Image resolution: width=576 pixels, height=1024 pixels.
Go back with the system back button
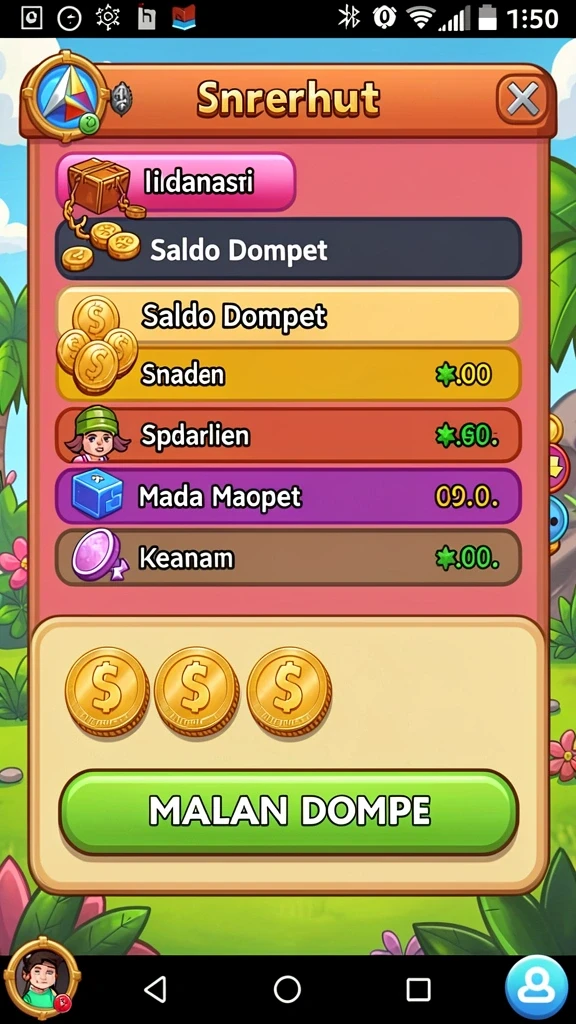(155, 989)
